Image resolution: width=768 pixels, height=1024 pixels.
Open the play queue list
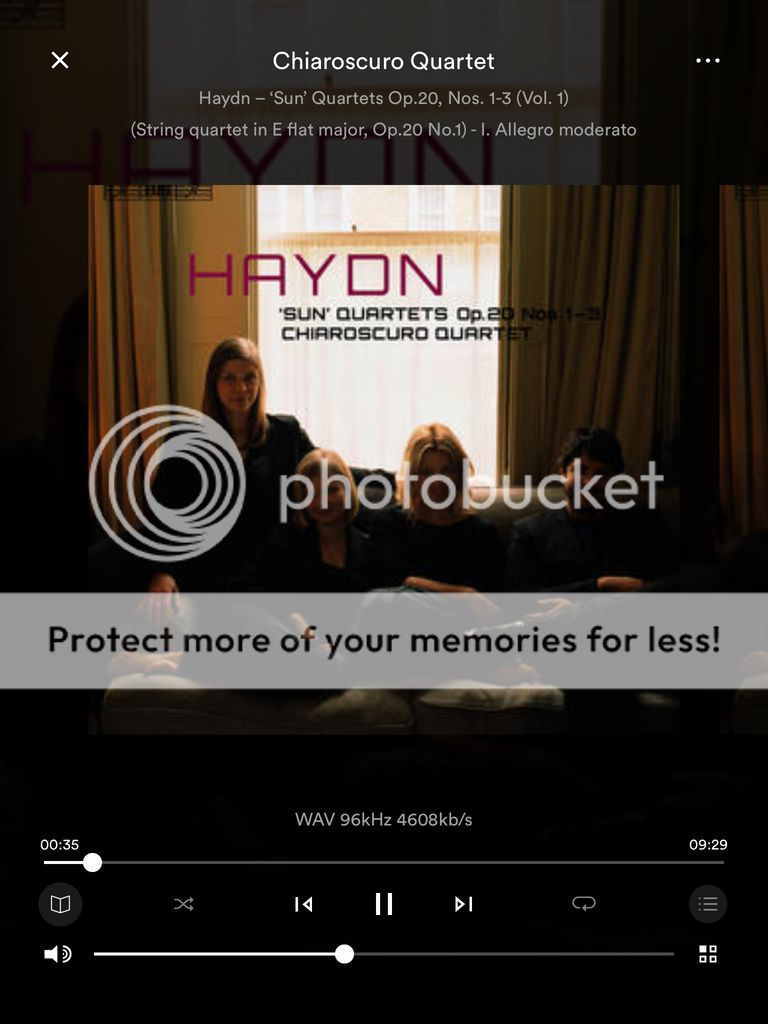pyautogui.click(x=708, y=904)
